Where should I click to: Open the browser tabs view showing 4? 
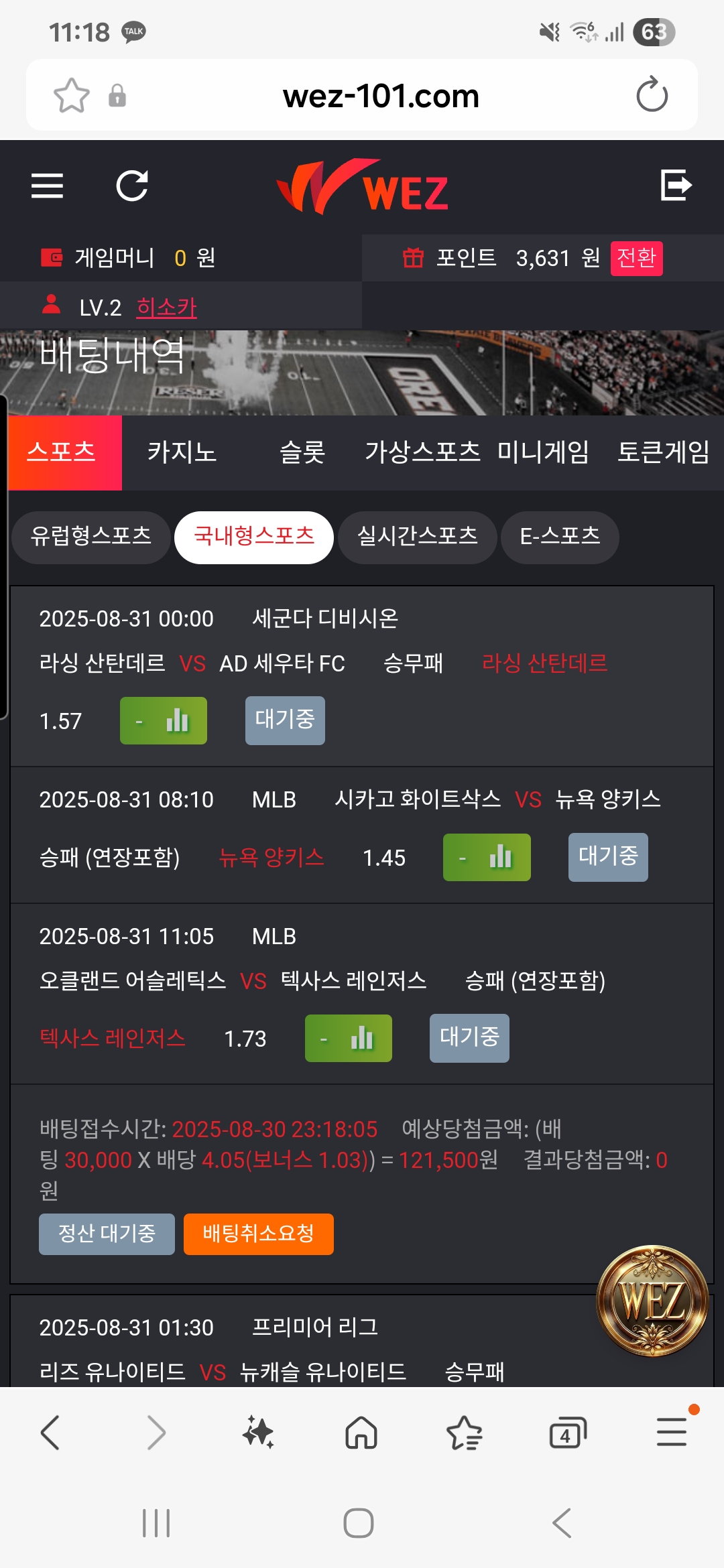coord(567,1433)
